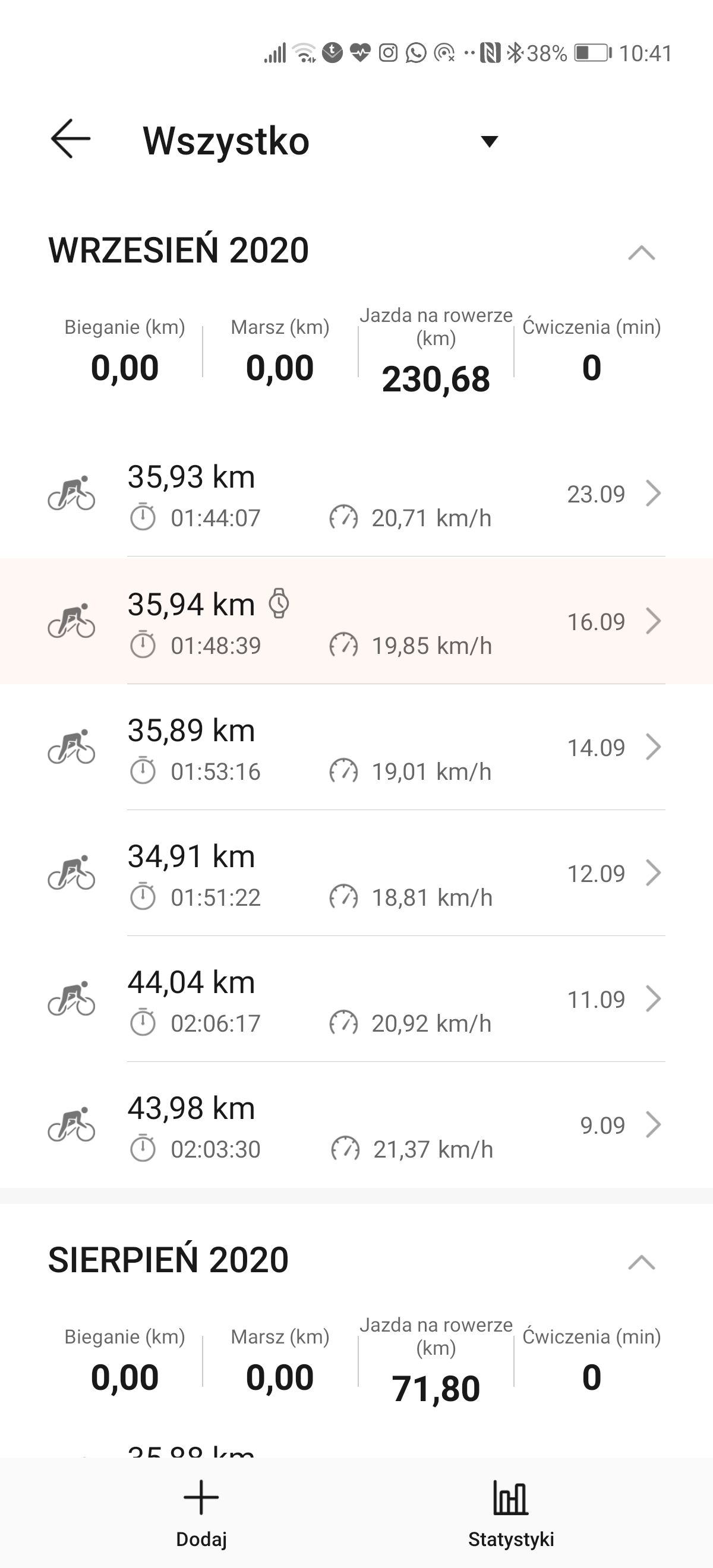Collapse the WRZESIEŃ 2020 section
The width and height of the screenshot is (713, 1568).
click(641, 252)
